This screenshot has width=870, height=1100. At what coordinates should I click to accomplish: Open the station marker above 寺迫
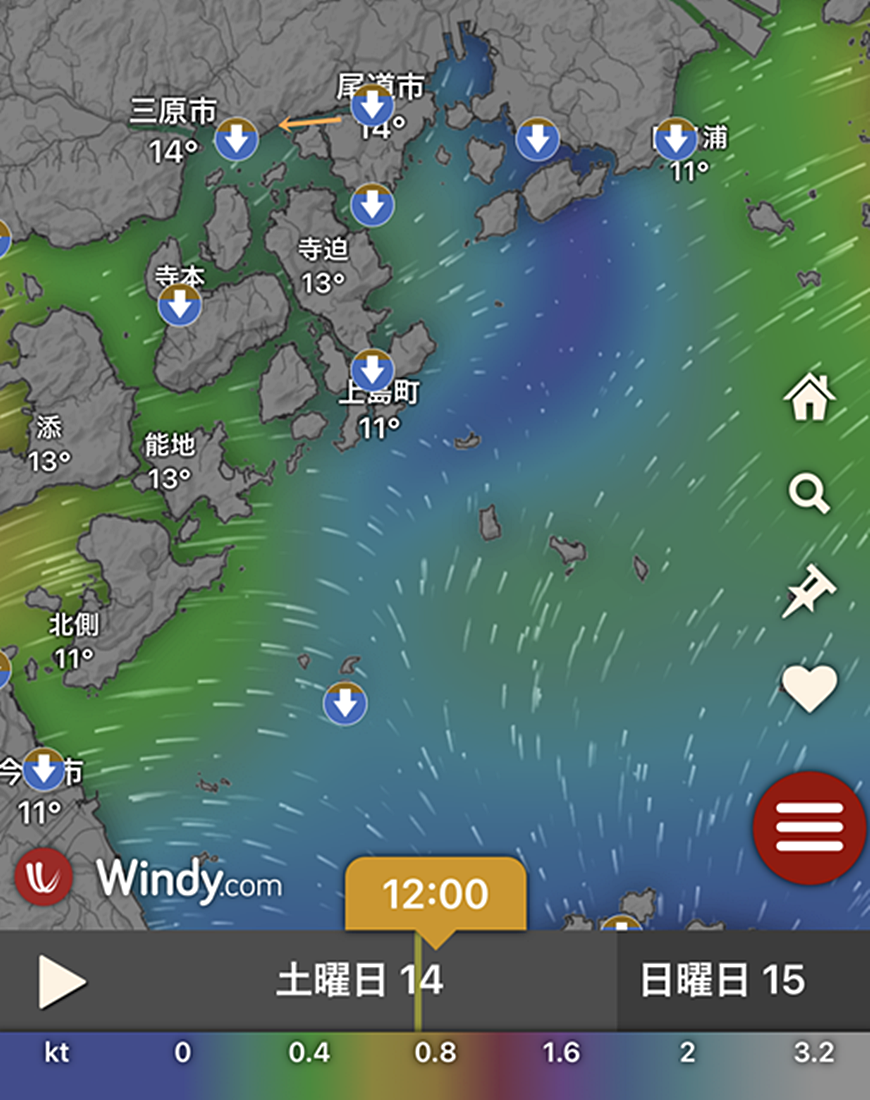click(372, 205)
